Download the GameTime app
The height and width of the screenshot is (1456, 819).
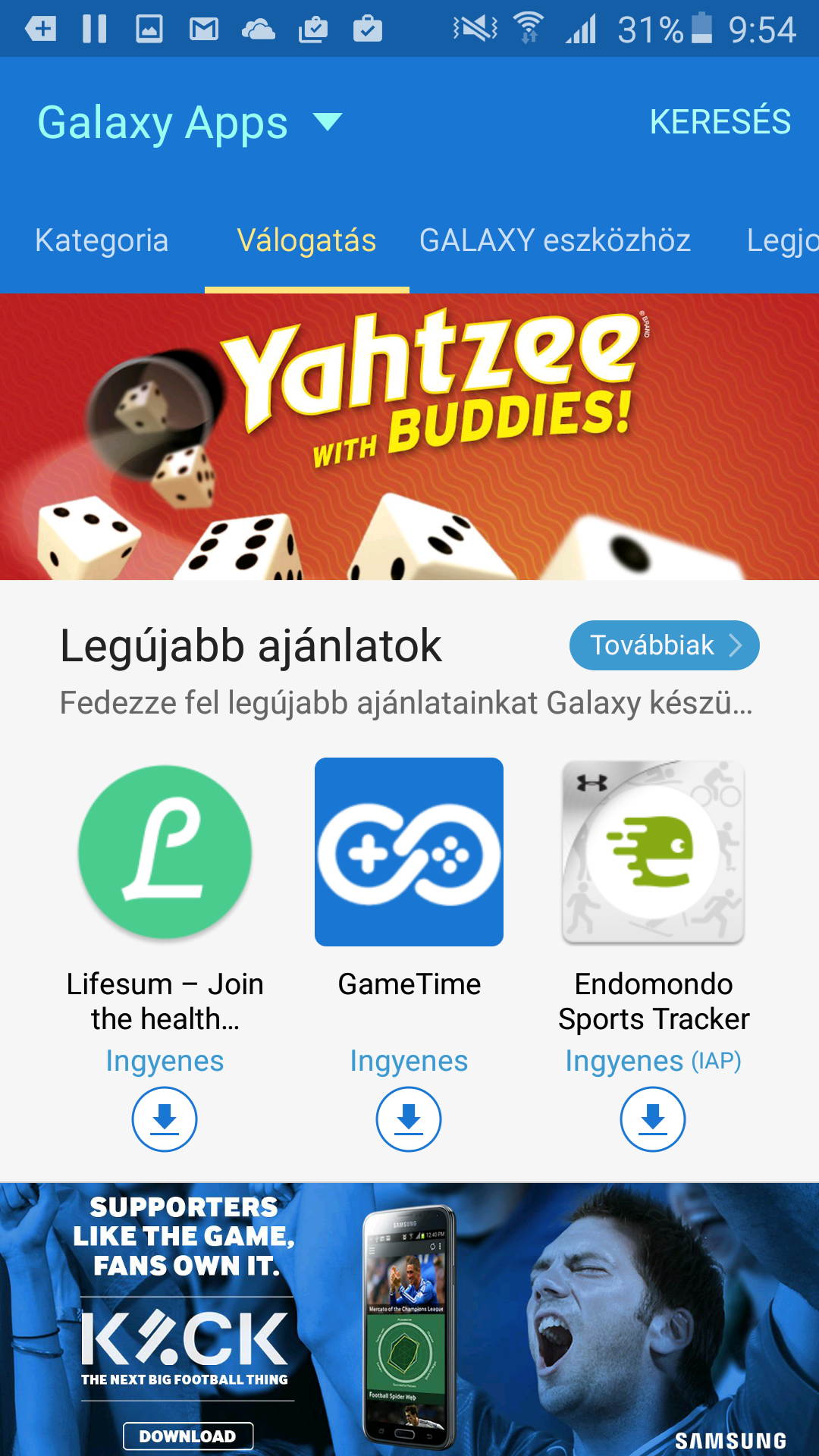point(409,1119)
